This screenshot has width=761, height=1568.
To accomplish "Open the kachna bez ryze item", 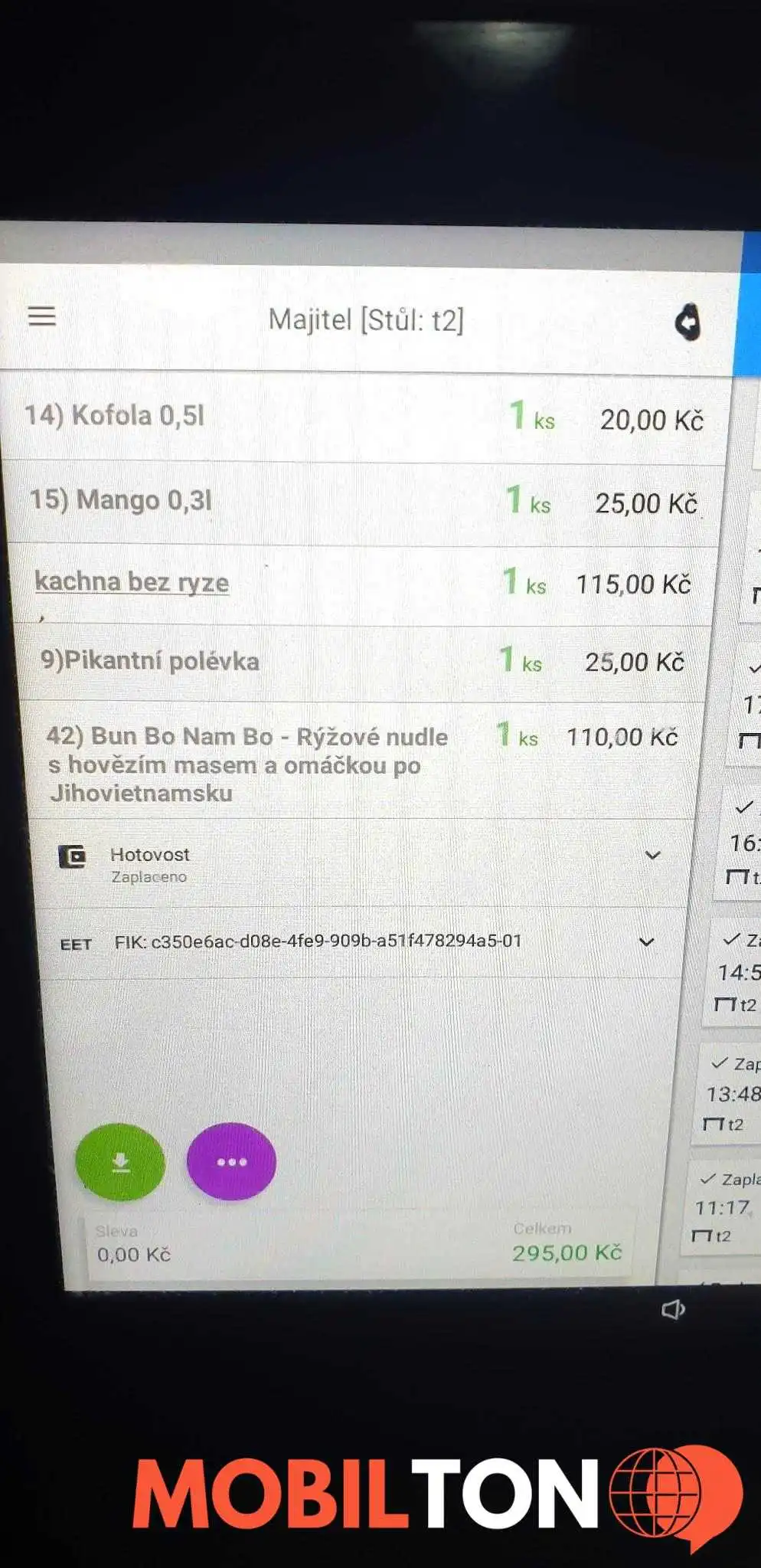I will (363, 584).
